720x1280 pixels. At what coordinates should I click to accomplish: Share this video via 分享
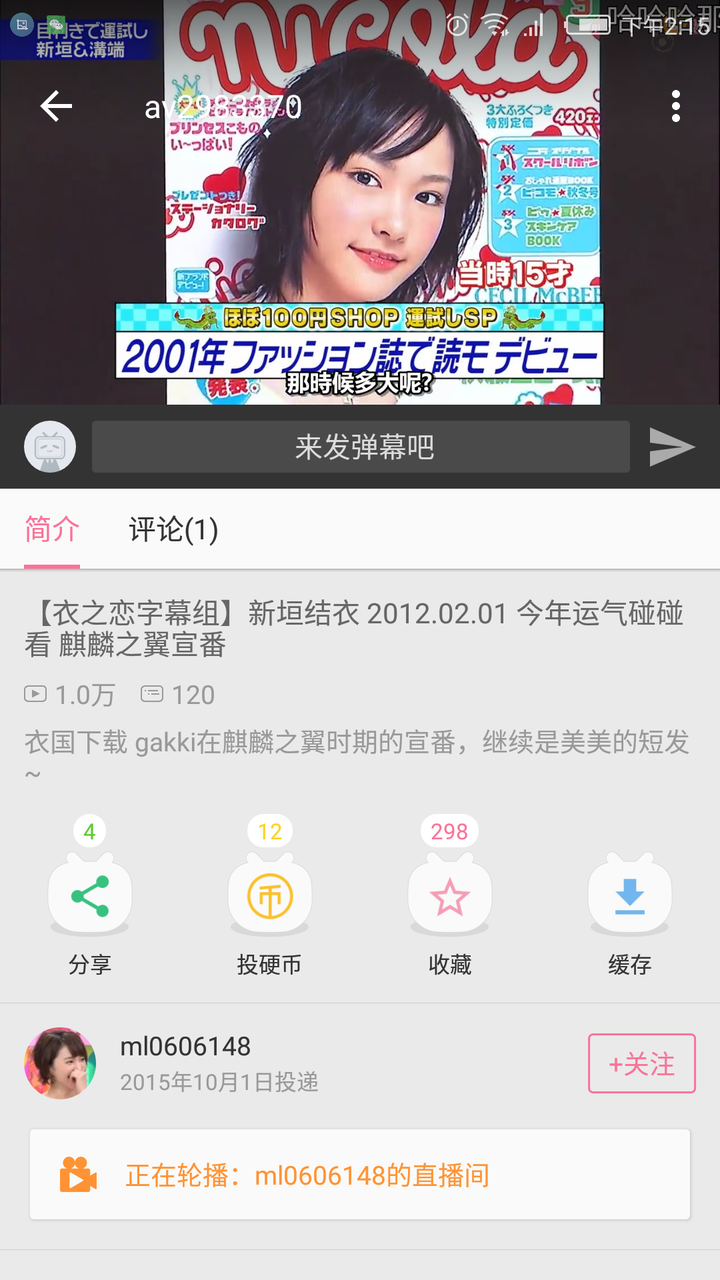[x=90, y=897]
